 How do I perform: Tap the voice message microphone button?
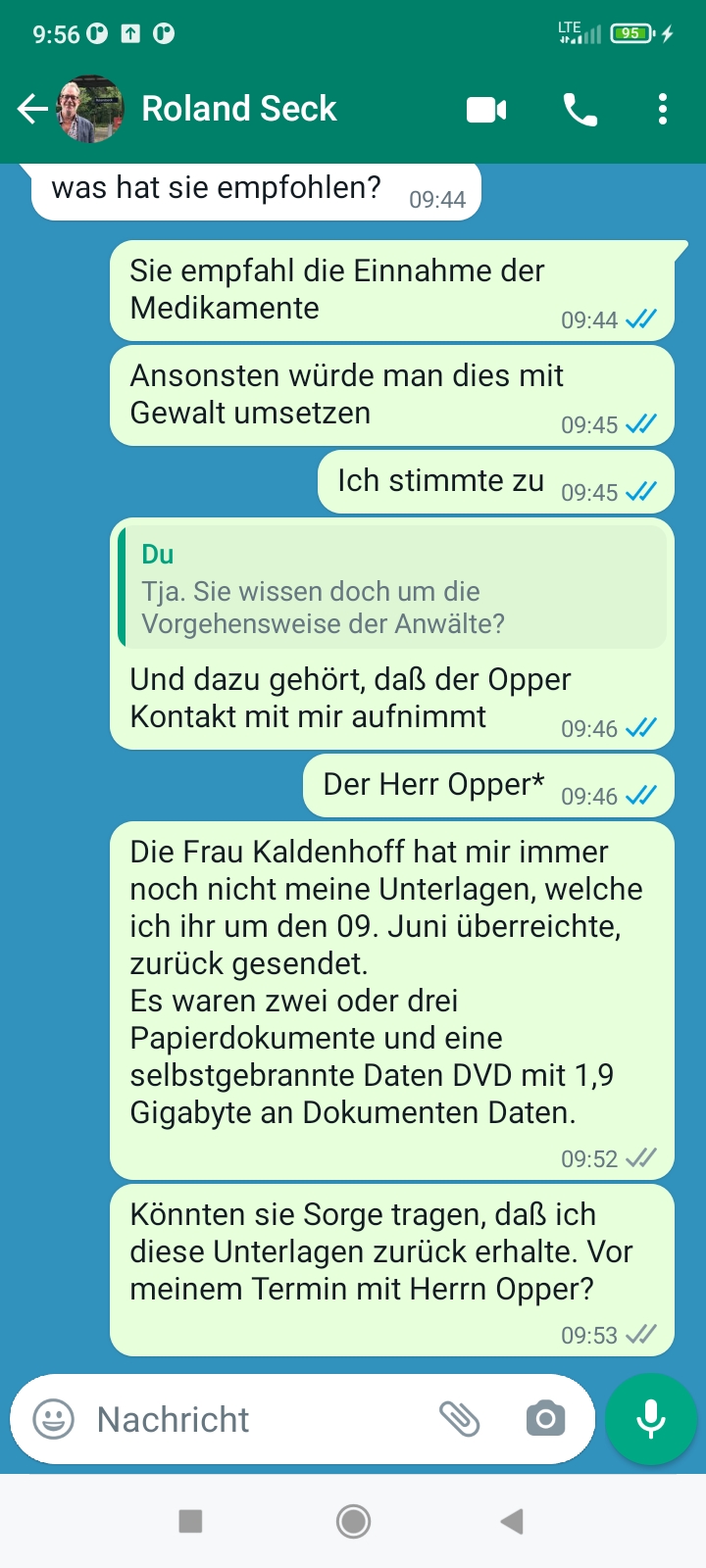tap(650, 1418)
